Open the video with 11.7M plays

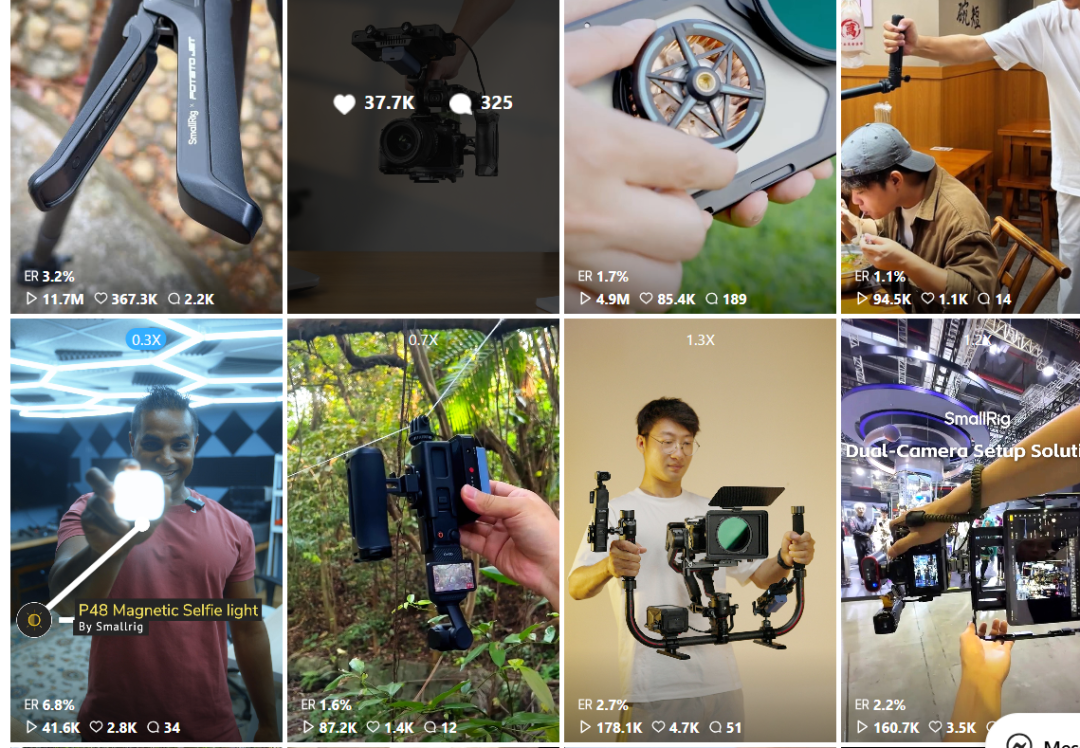[146, 150]
